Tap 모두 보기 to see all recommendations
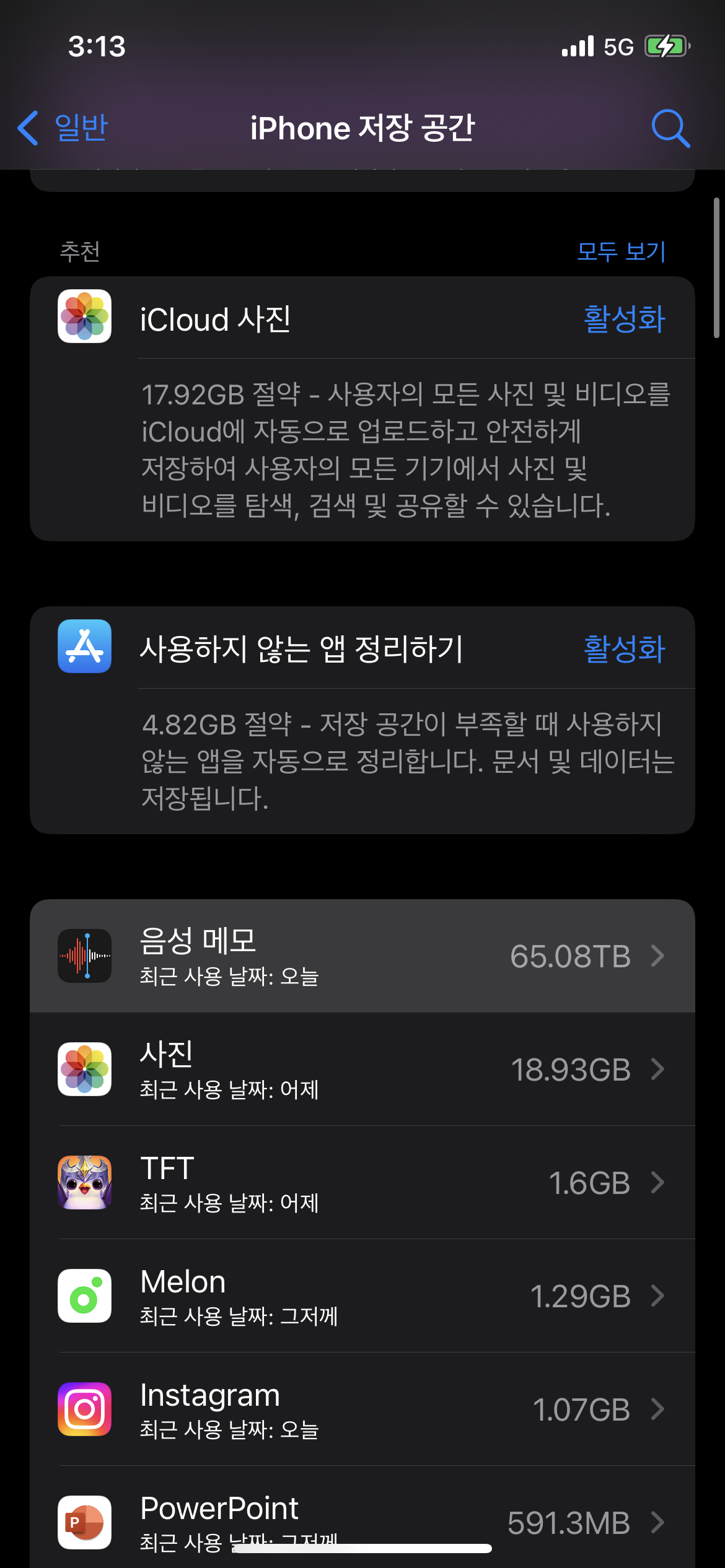This screenshot has height=1568, width=725. click(621, 251)
